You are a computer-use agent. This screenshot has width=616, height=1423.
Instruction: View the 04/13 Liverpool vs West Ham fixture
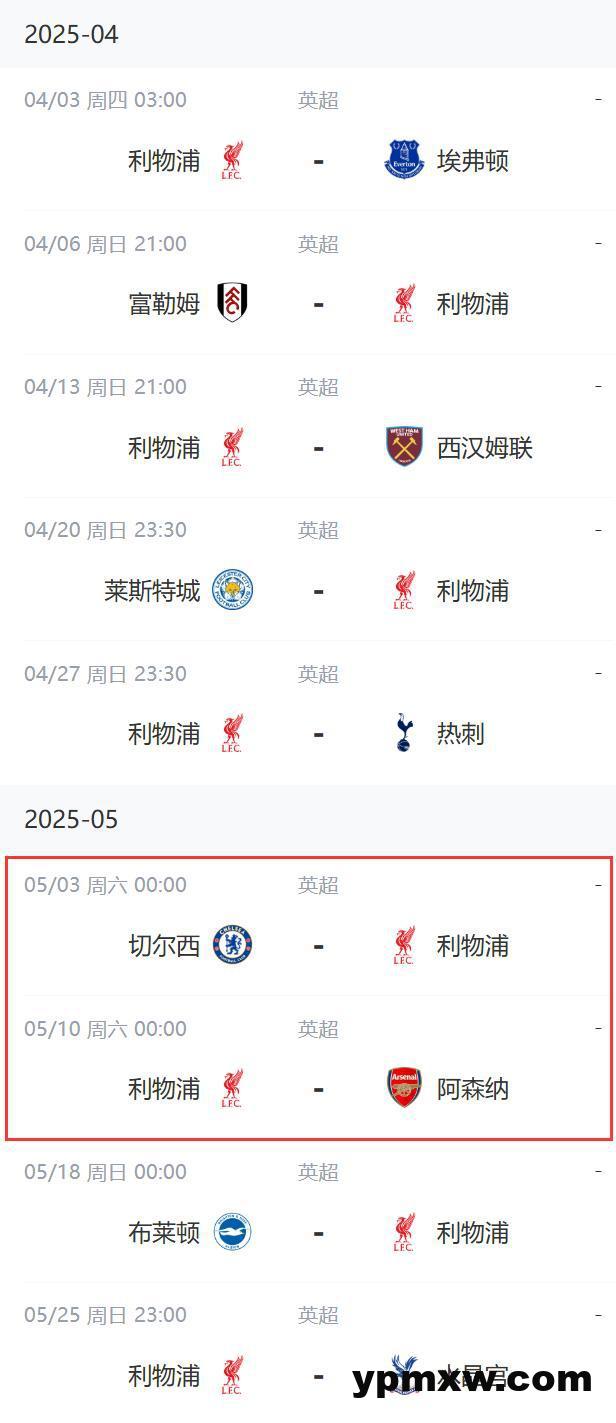pos(318,447)
